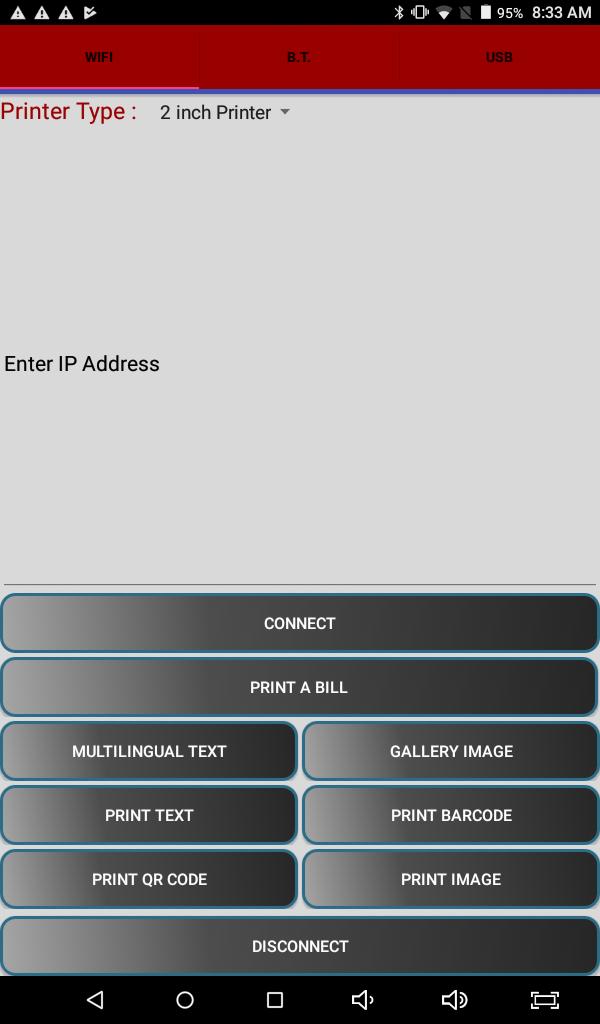Tap PRINT TEXT button

pos(149,815)
